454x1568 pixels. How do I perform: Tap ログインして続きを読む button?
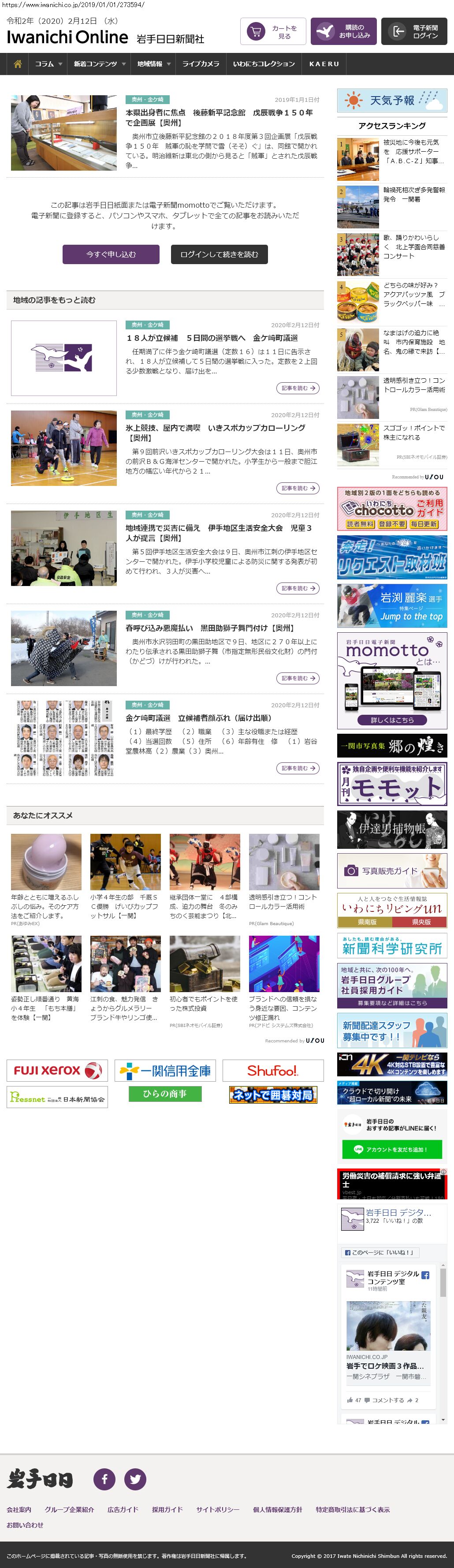click(x=219, y=254)
